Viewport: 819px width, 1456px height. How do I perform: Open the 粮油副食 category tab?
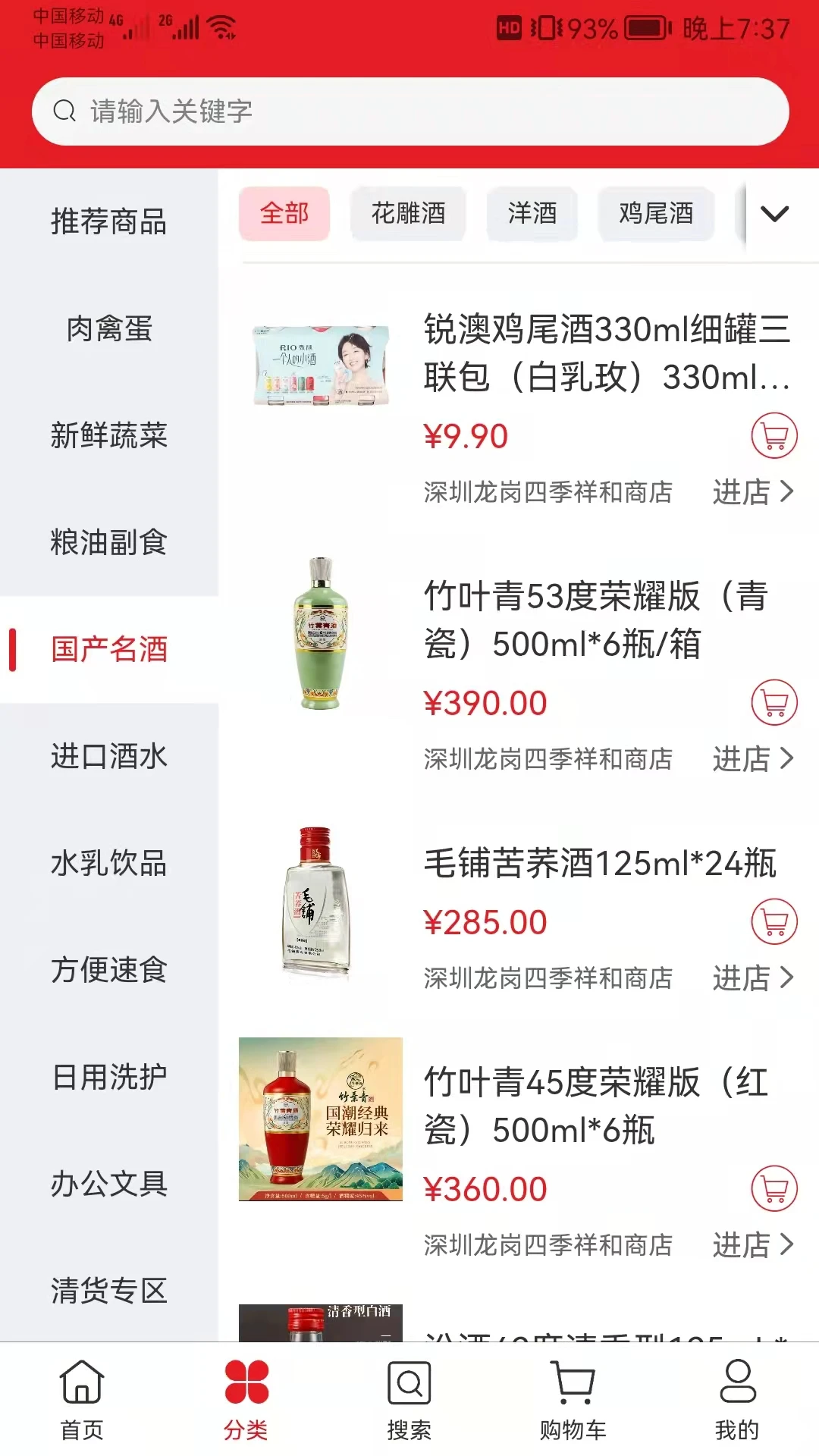pos(111,543)
